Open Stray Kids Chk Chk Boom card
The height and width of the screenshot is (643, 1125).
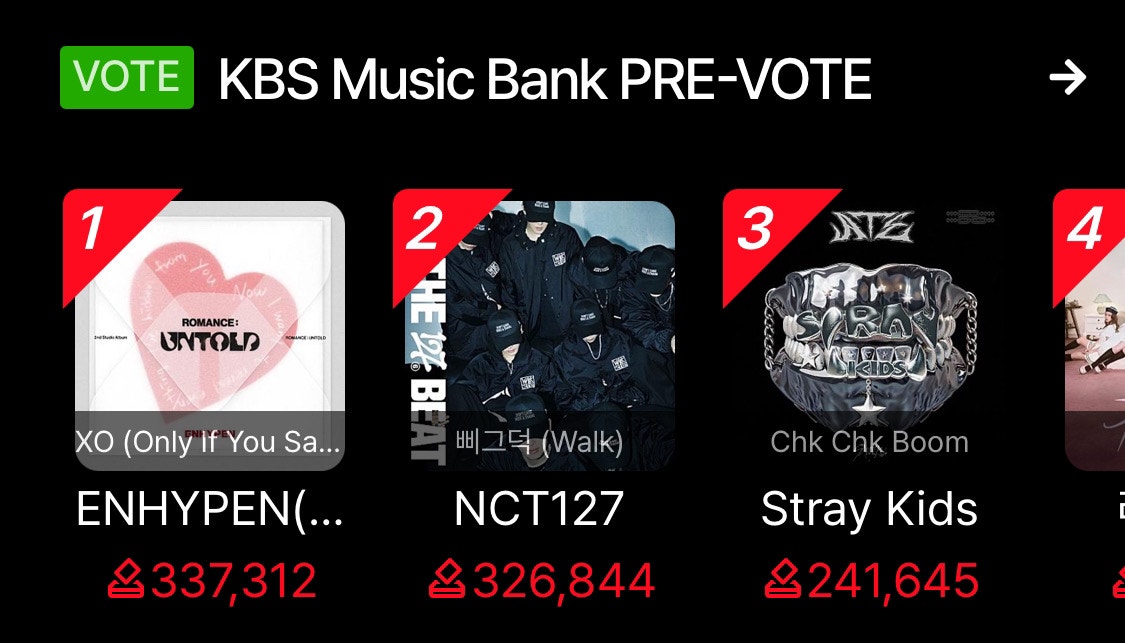point(869,337)
